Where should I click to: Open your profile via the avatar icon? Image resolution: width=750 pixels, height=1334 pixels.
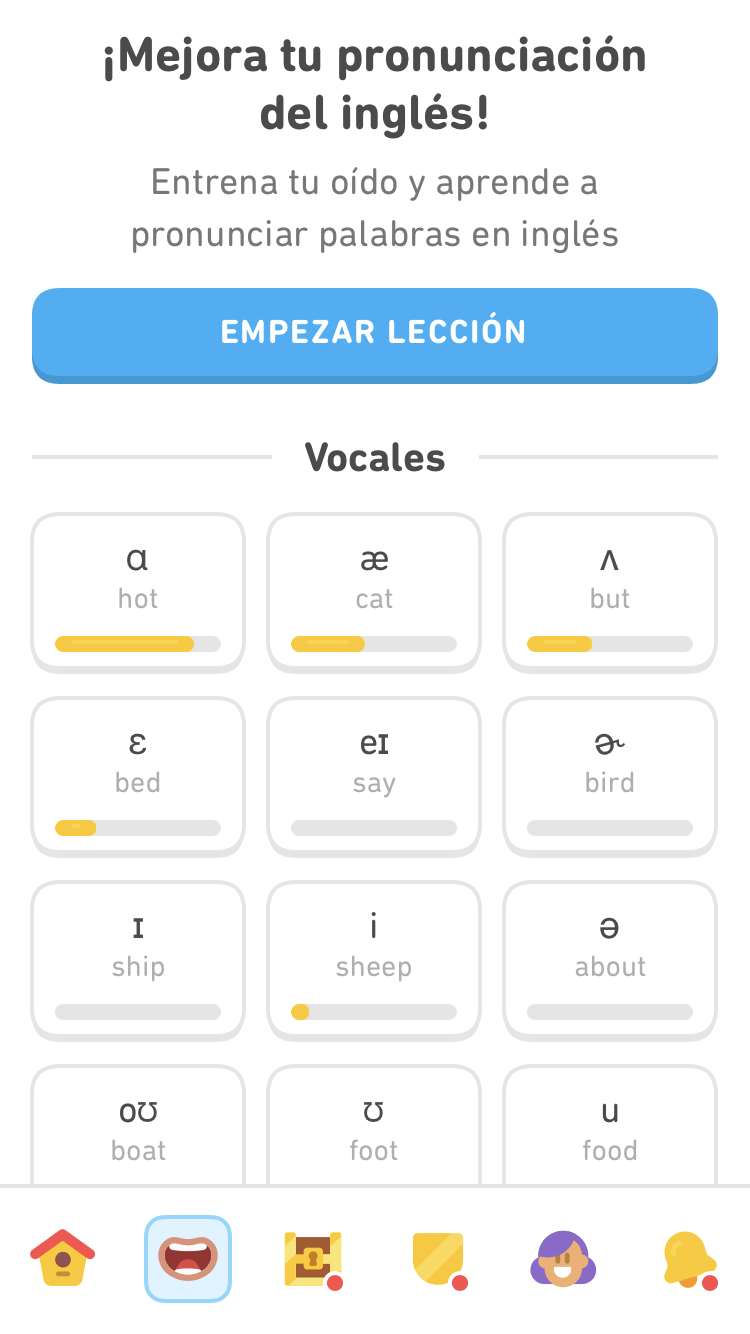[563, 1258]
